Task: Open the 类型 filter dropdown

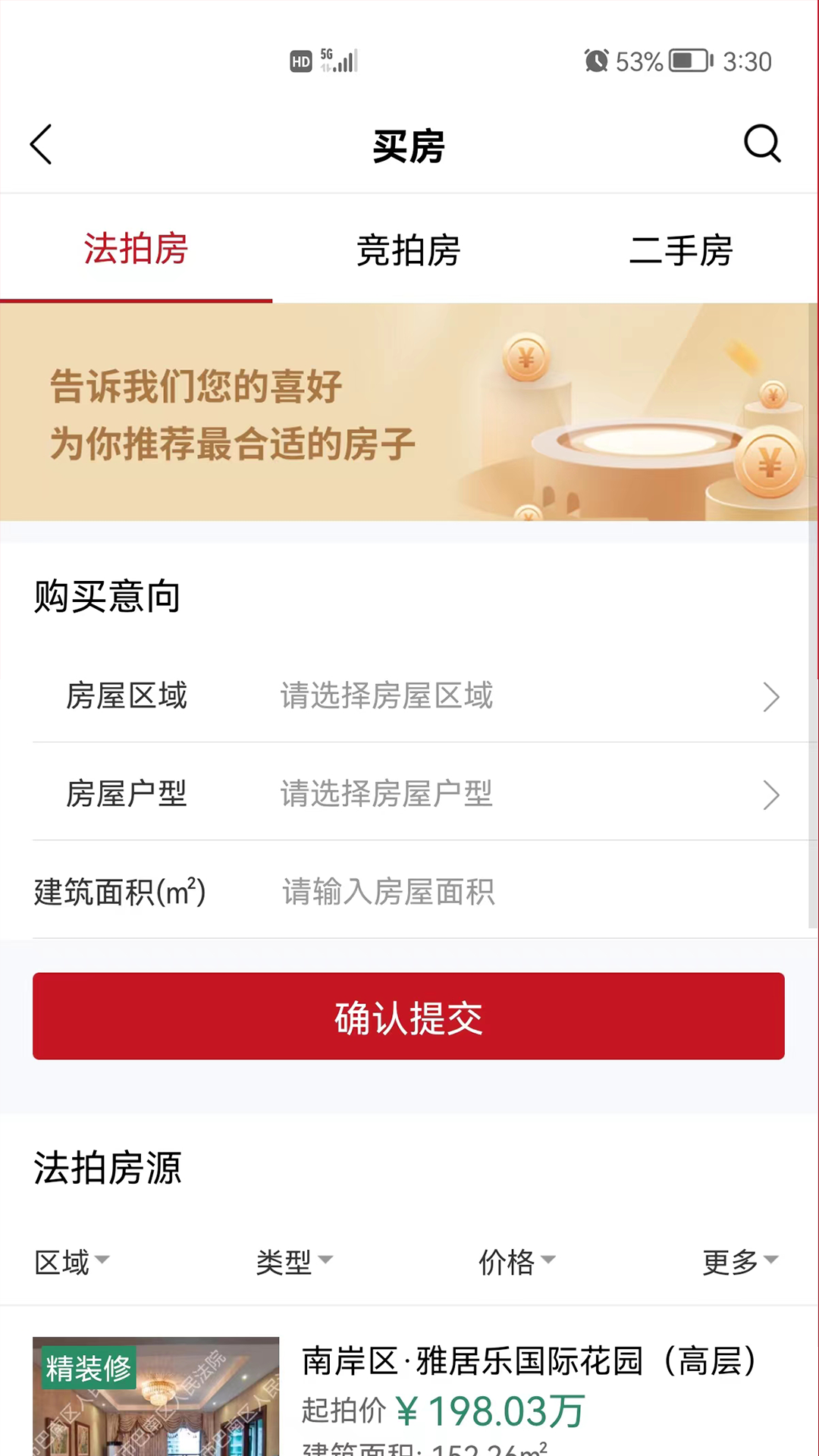Action: [293, 1260]
